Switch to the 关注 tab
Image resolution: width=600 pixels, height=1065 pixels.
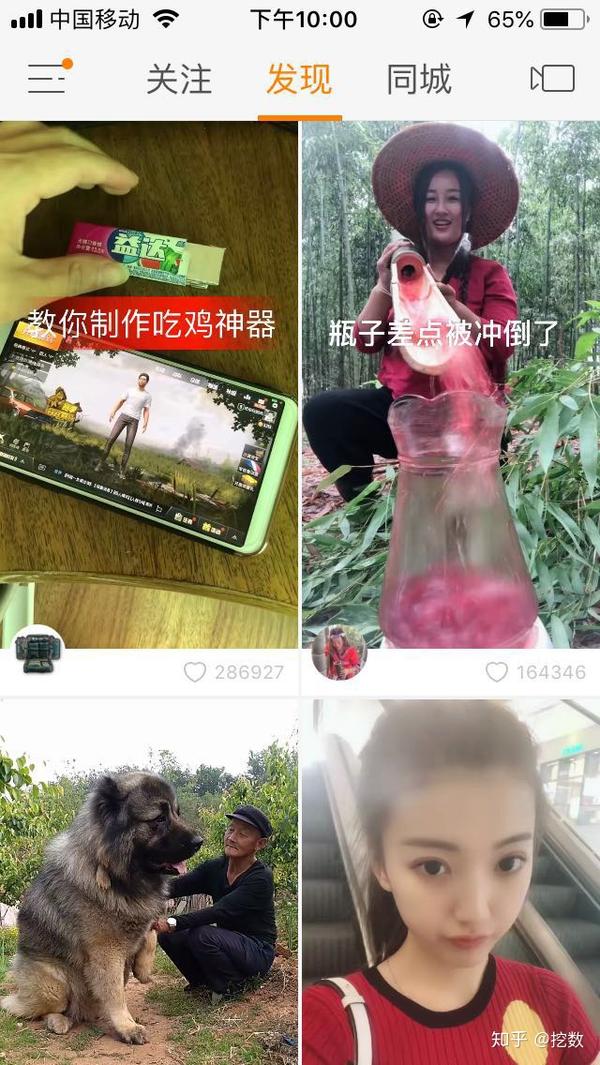coord(179,80)
